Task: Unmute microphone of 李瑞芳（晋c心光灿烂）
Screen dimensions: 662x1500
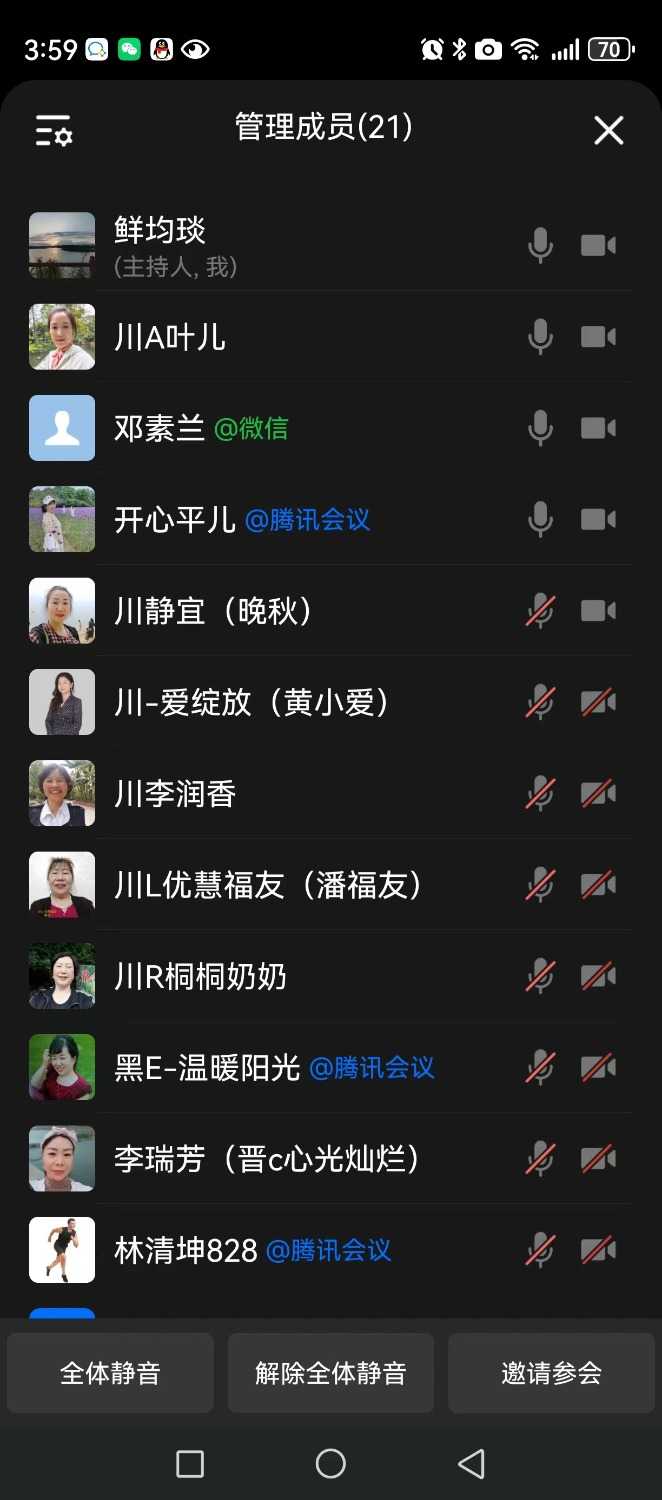Action: coord(540,1159)
